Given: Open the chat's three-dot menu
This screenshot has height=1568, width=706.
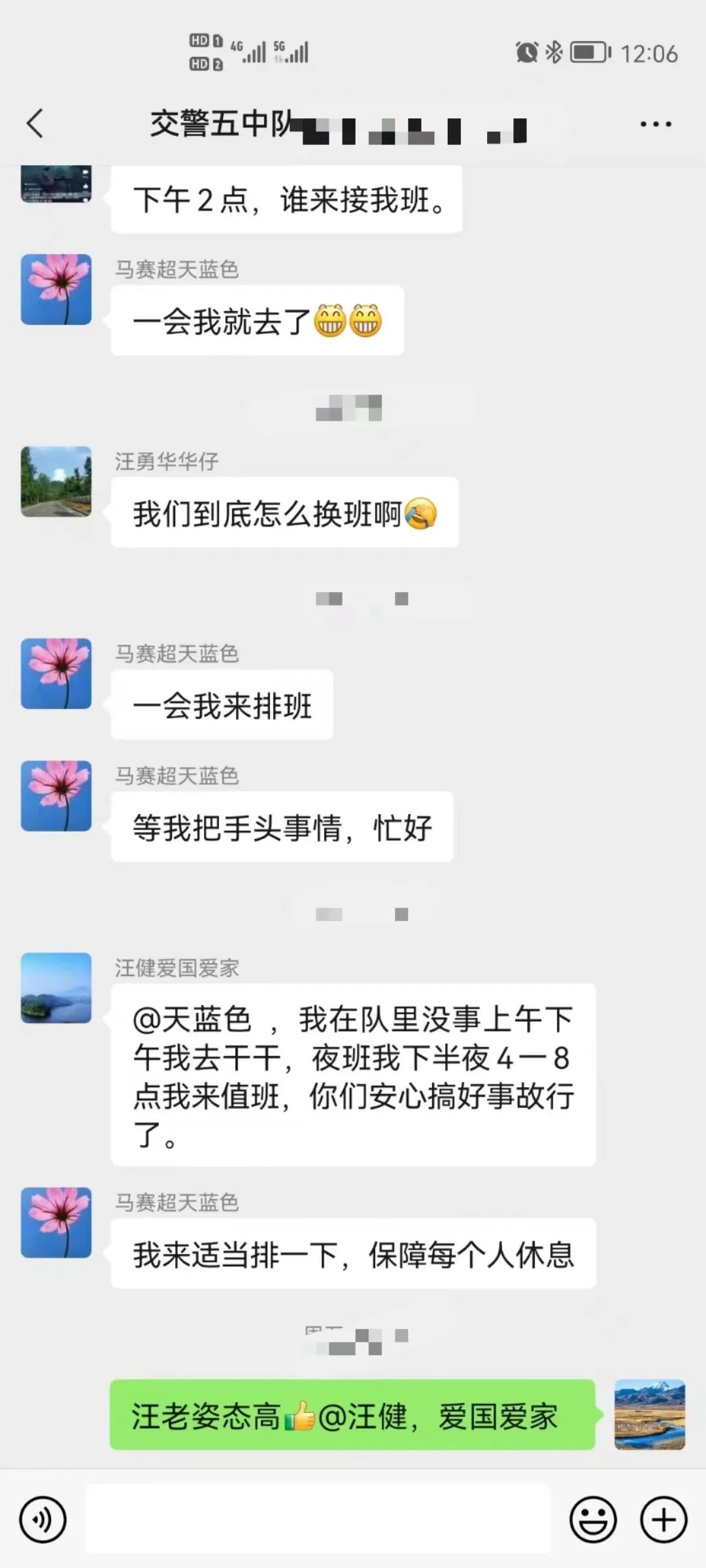Looking at the screenshot, I should pos(655,123).
